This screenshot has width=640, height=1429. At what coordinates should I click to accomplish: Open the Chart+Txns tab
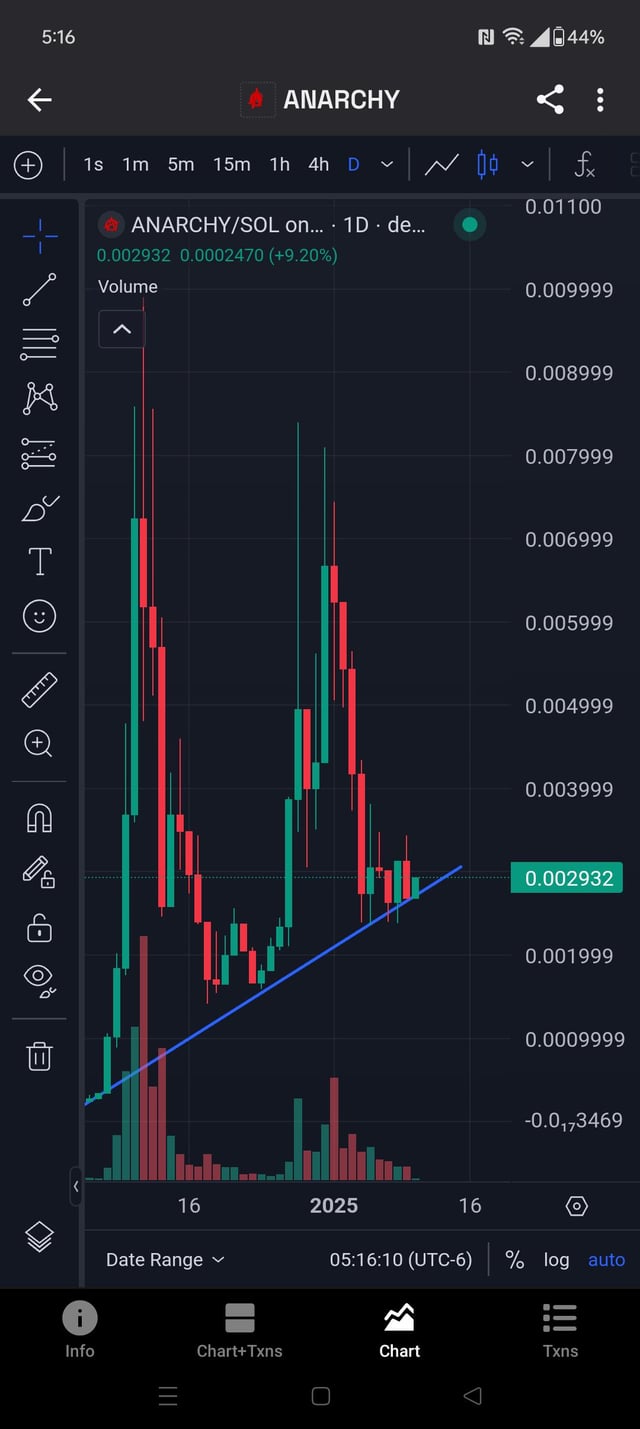tap(240, 1330)
